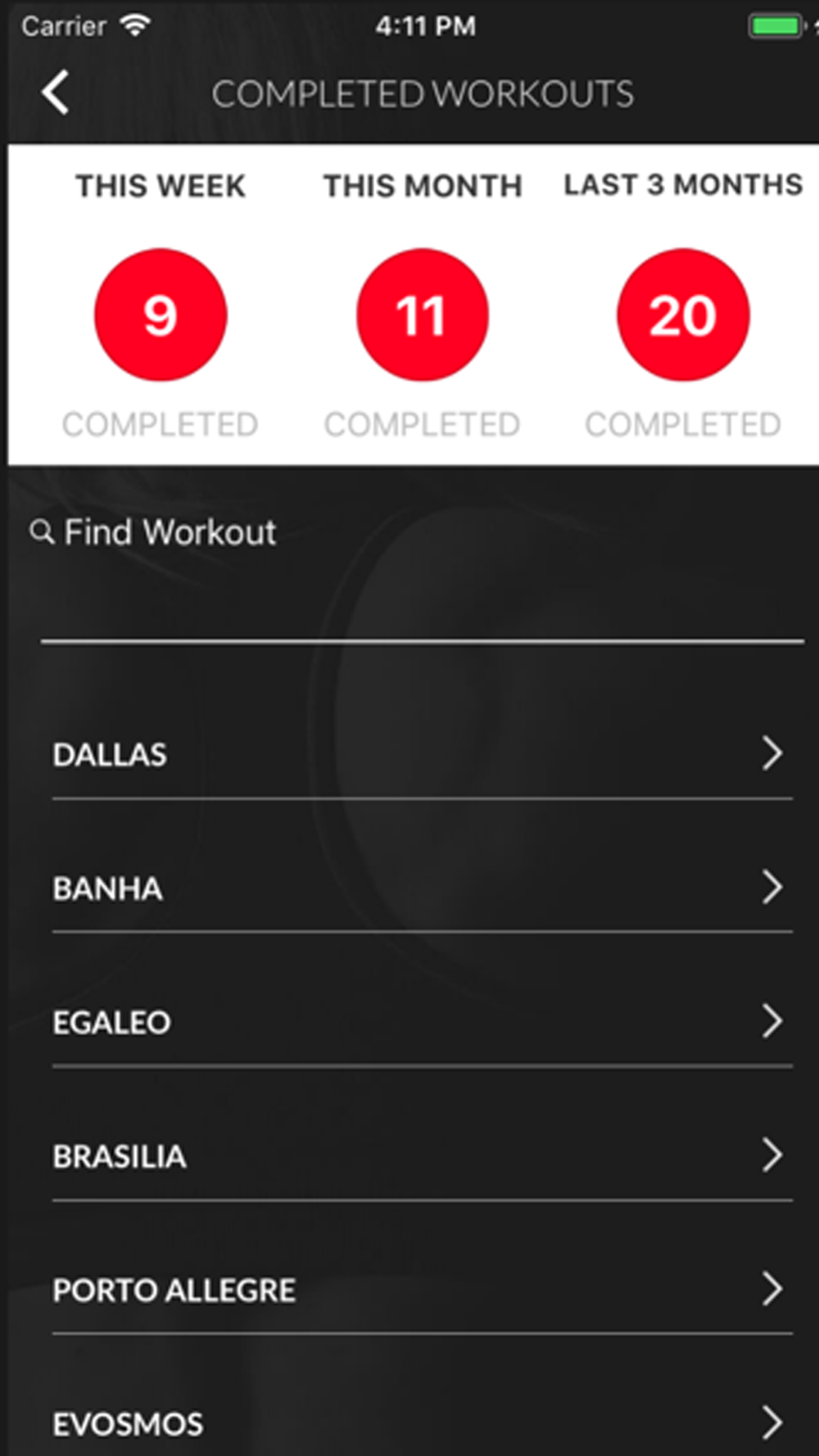Open the PORTO ALLEGRE workout

421,1290
